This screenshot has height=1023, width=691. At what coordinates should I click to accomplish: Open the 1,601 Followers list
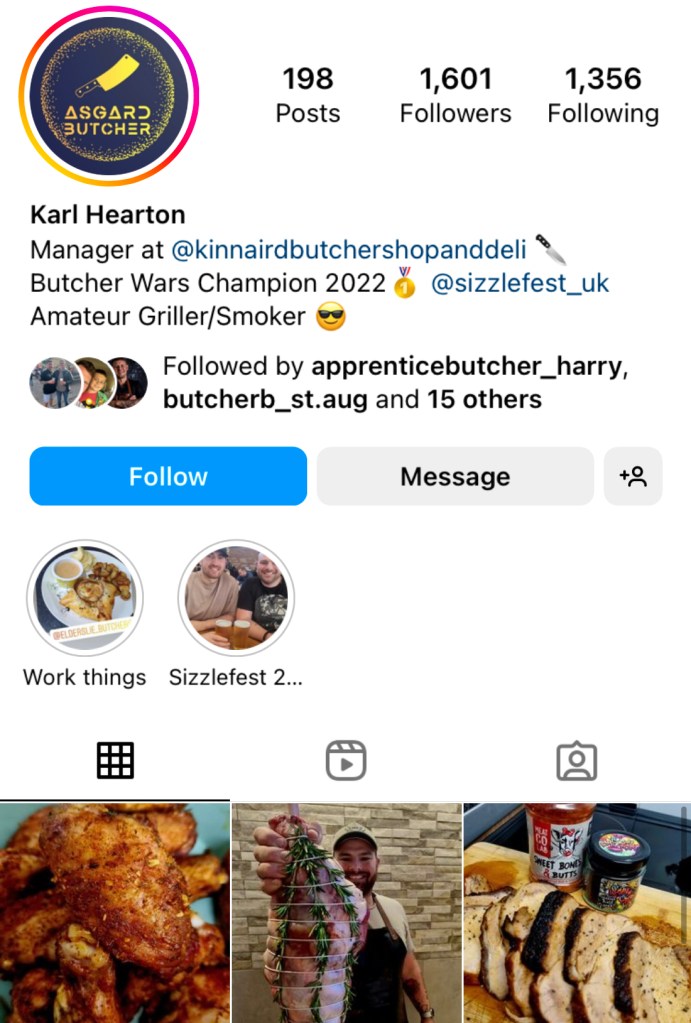click(455, 96)
